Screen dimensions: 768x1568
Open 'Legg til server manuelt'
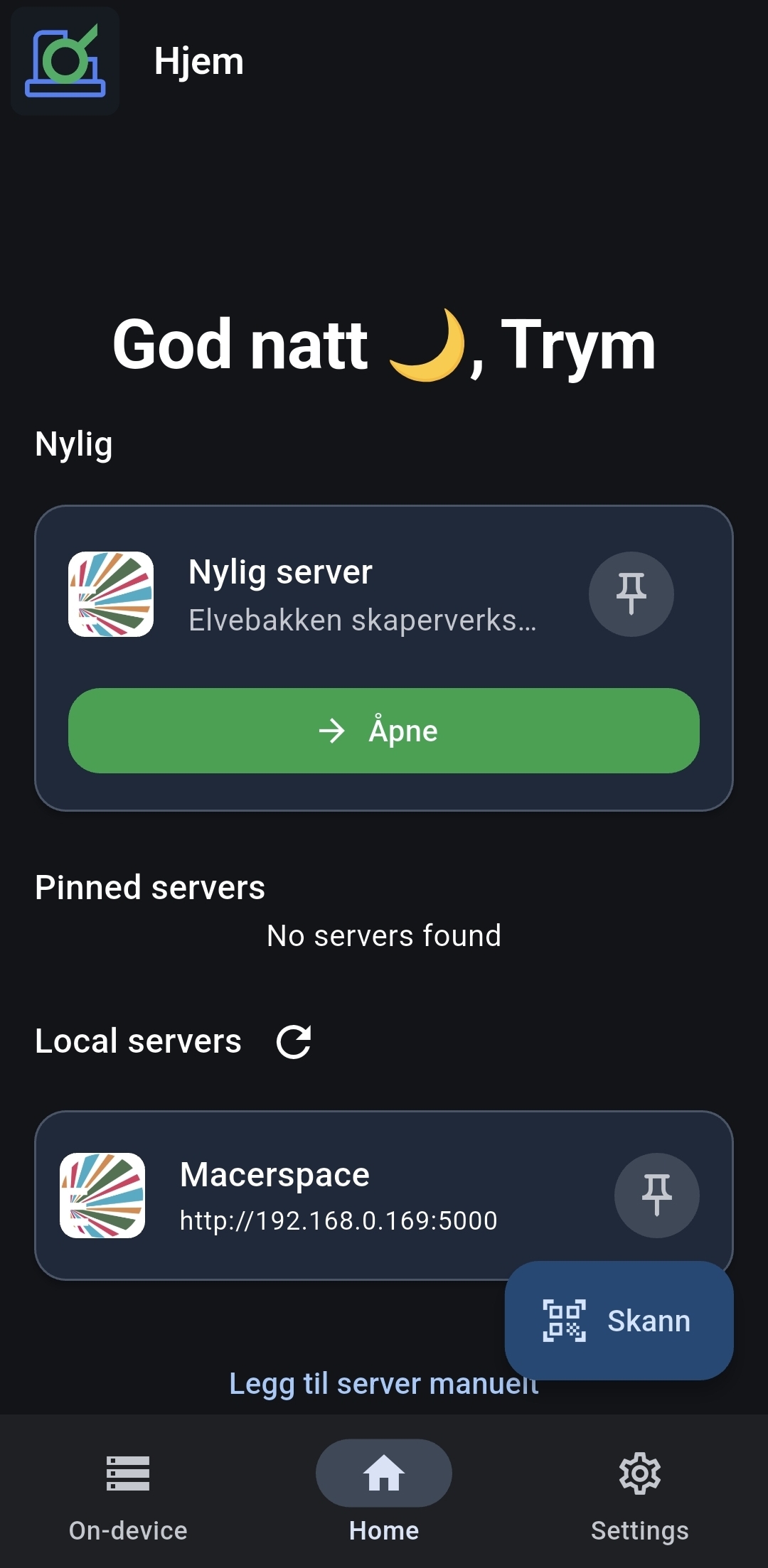tap(383, 1382)
